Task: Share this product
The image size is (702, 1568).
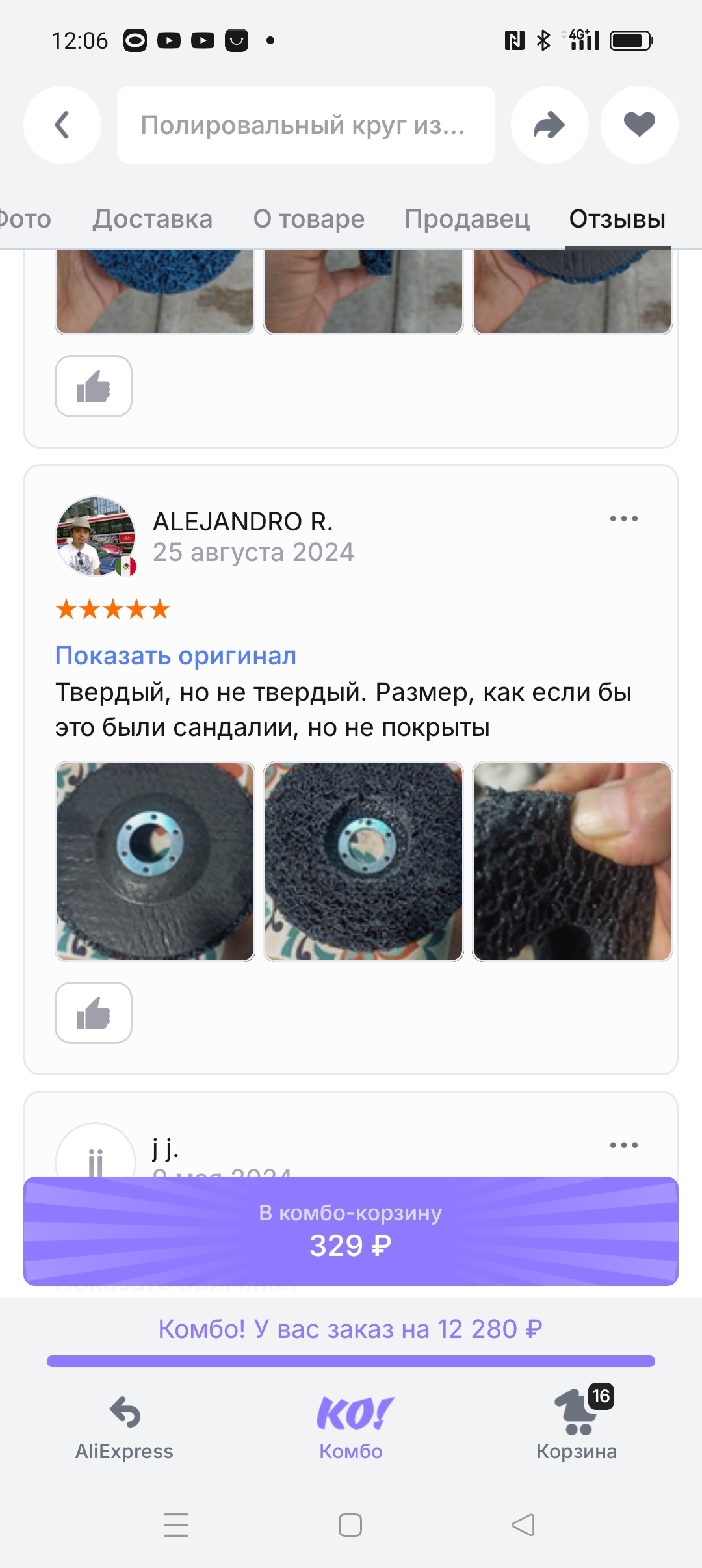Action: point(549,125)
